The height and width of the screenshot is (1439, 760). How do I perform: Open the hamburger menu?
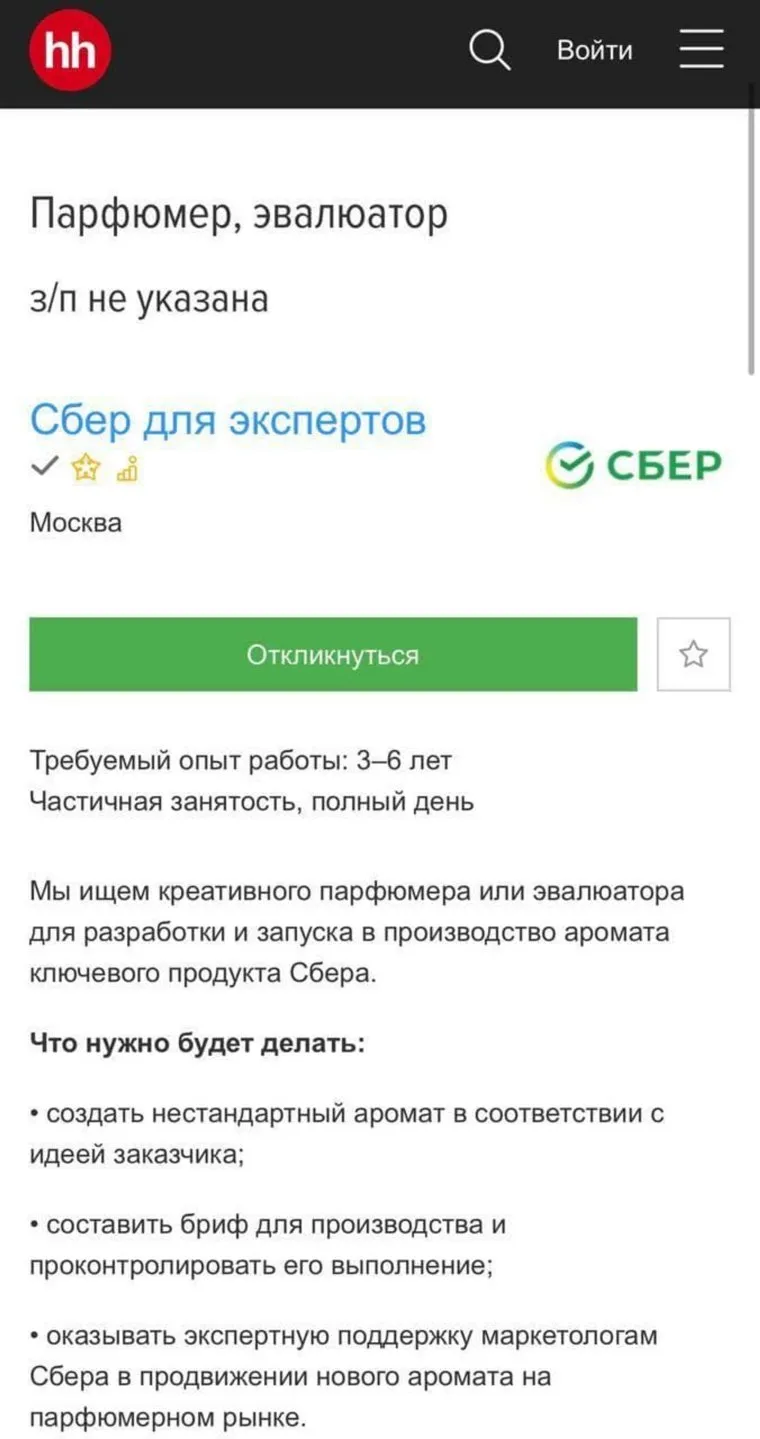coord(701,49)
